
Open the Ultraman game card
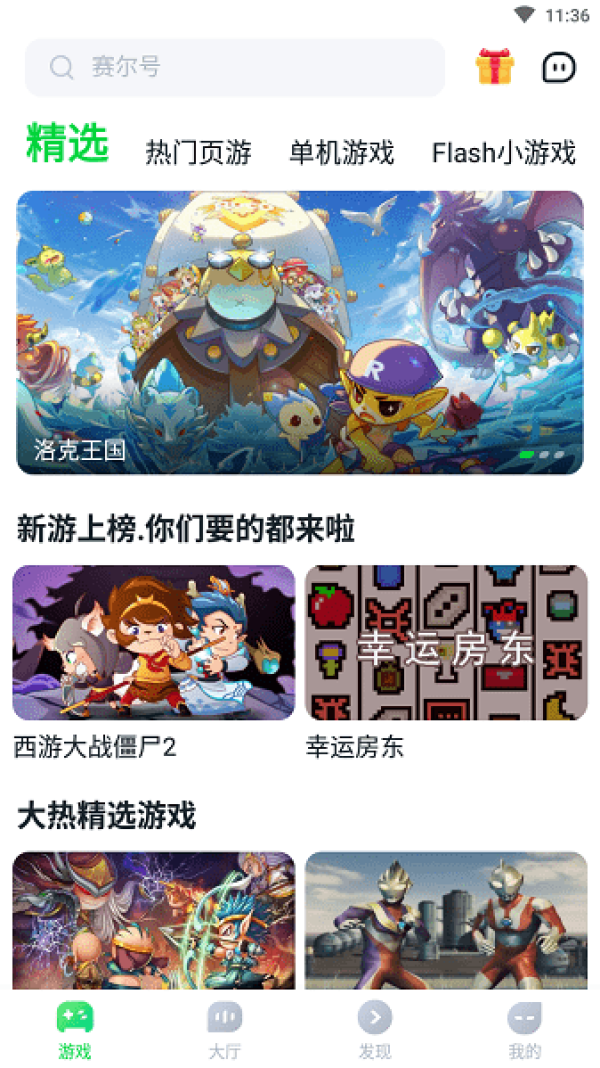click(x=446, y=920)
